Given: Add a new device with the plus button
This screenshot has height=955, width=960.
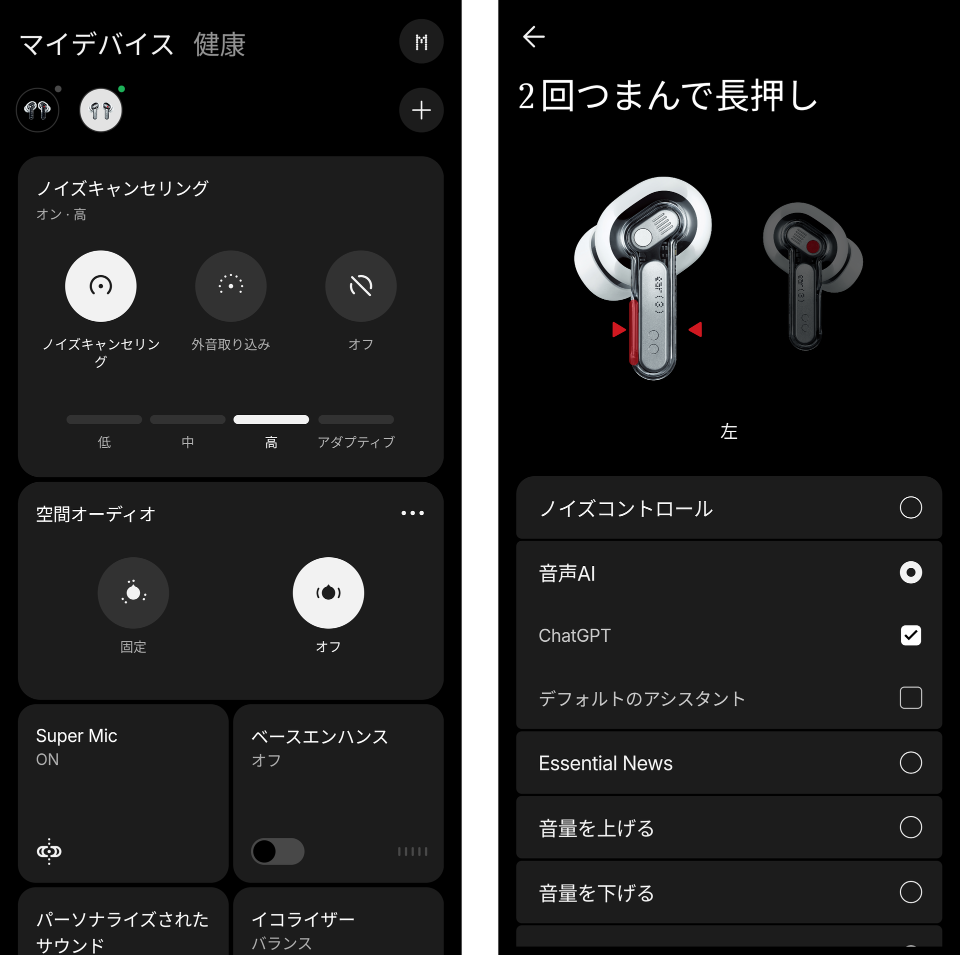Looking at the screenshot, I should point(421,110).
